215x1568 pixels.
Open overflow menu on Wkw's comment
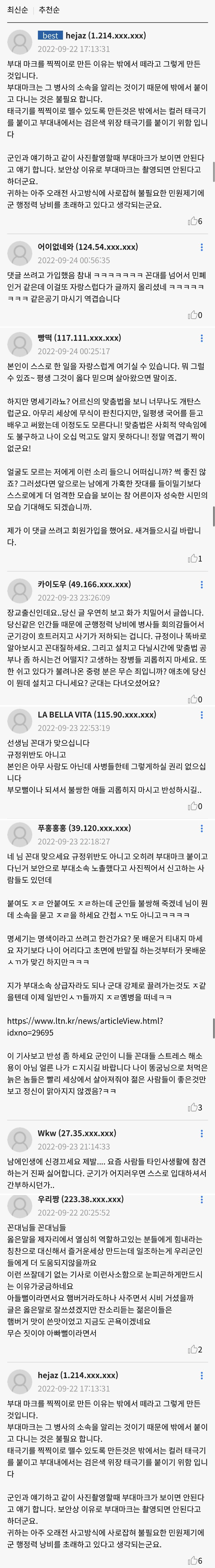[202, 1133]
